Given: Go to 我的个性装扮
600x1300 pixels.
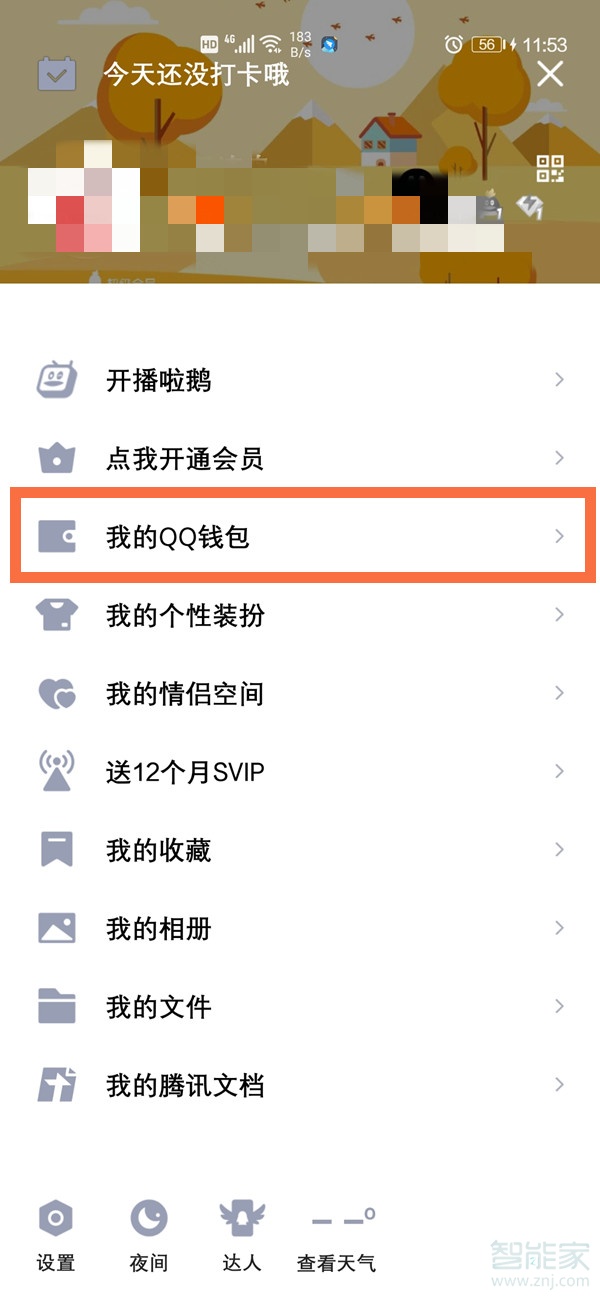Looking at the screenshot, I should [300, 615].
